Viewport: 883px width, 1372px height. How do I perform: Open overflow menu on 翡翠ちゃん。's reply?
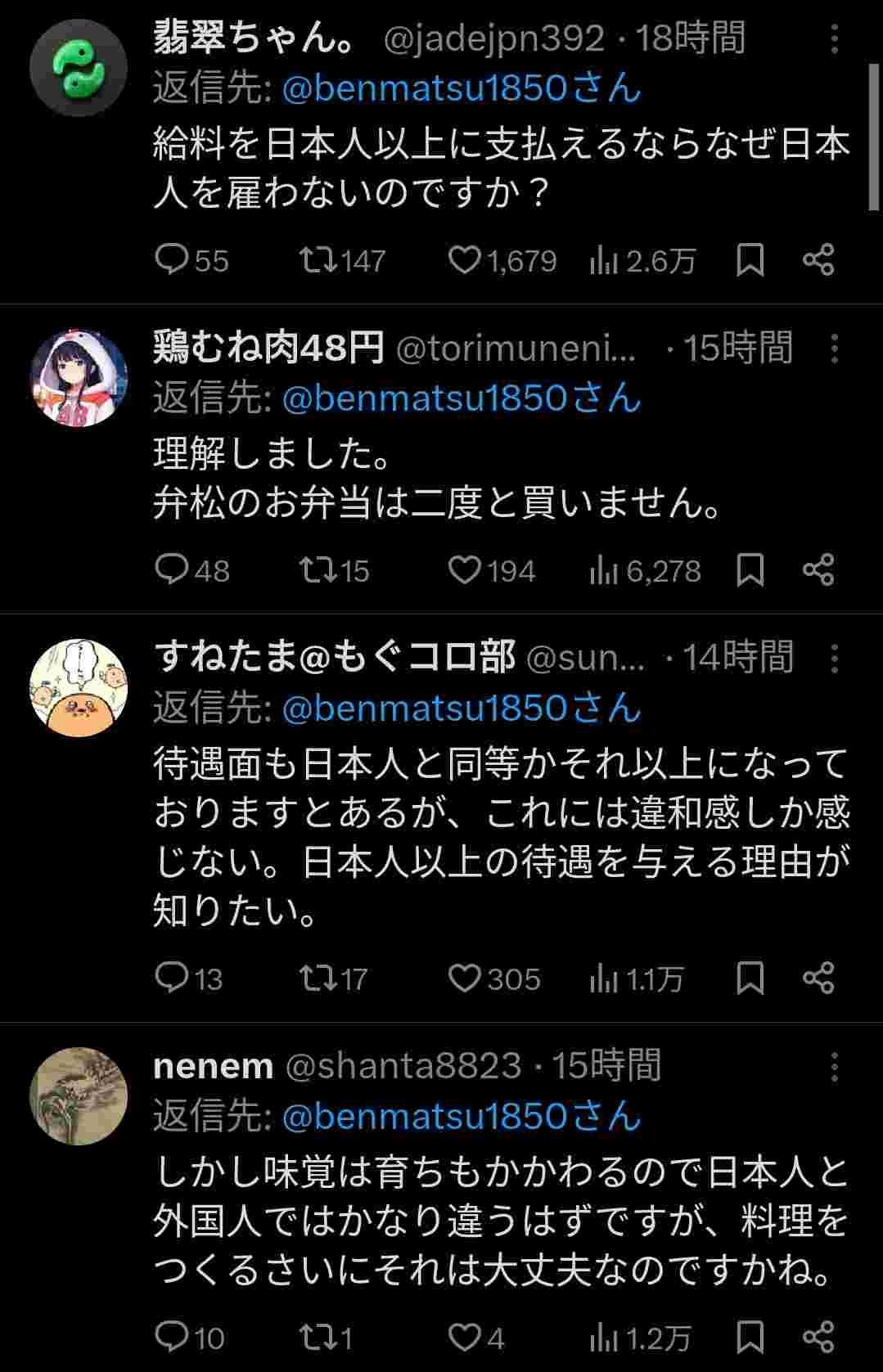(x=834, y=38)
